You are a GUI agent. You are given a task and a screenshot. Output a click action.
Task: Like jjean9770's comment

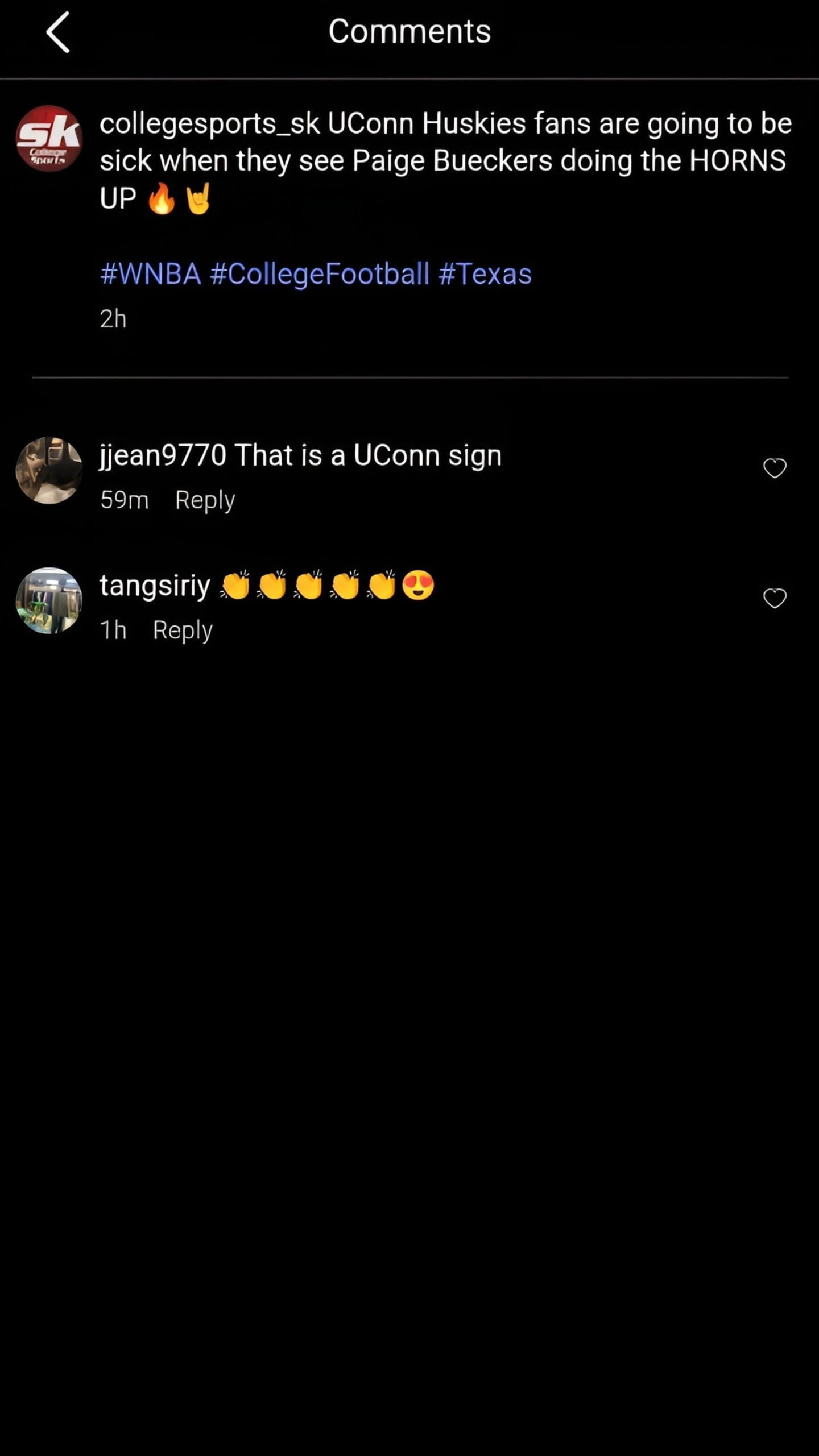point(774,468)
